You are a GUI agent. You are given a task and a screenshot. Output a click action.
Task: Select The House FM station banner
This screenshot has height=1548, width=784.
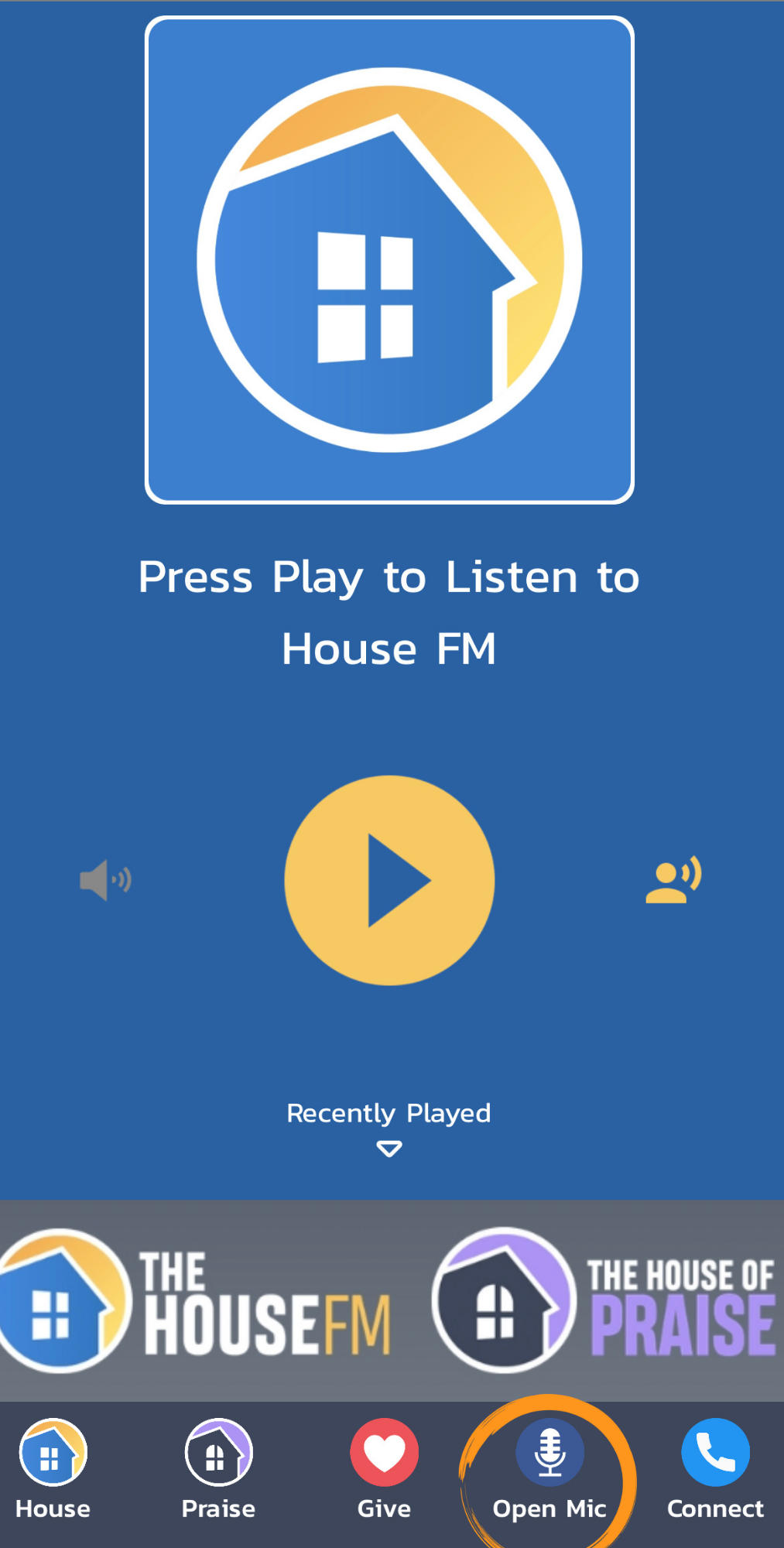(196, 1301)
